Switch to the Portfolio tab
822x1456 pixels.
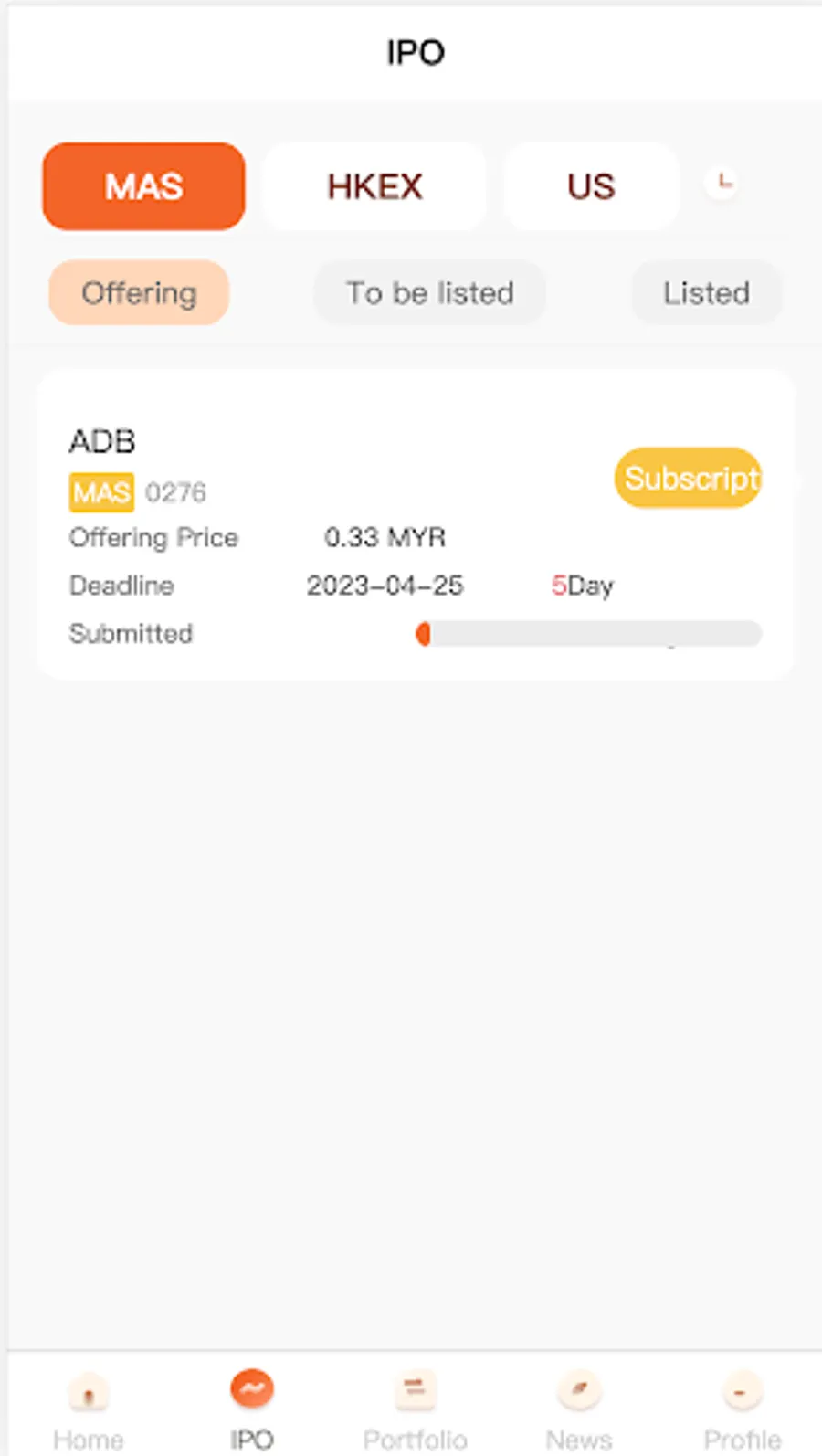(x=416, y=1409)
